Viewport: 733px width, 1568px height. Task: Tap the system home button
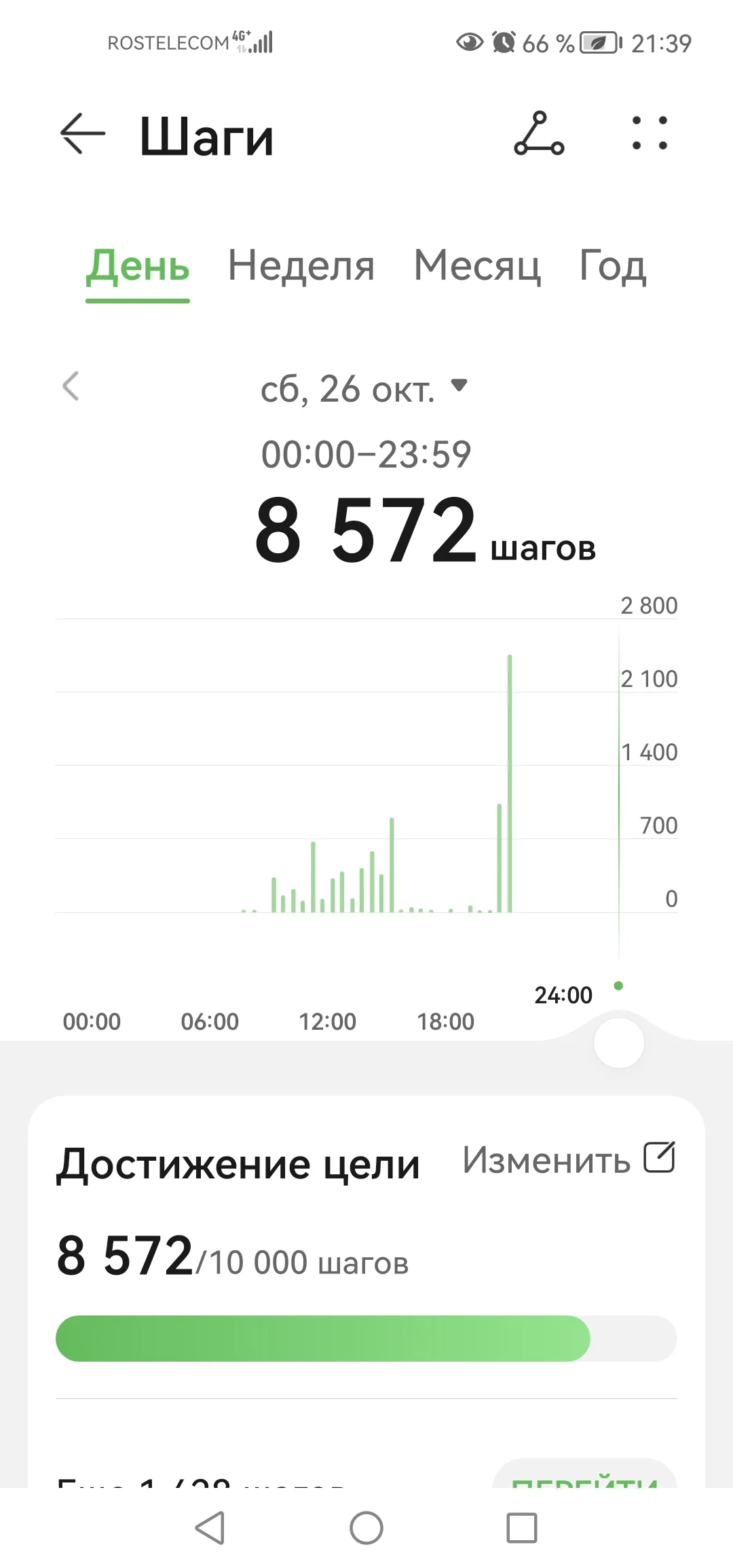tap(366, 1528)
